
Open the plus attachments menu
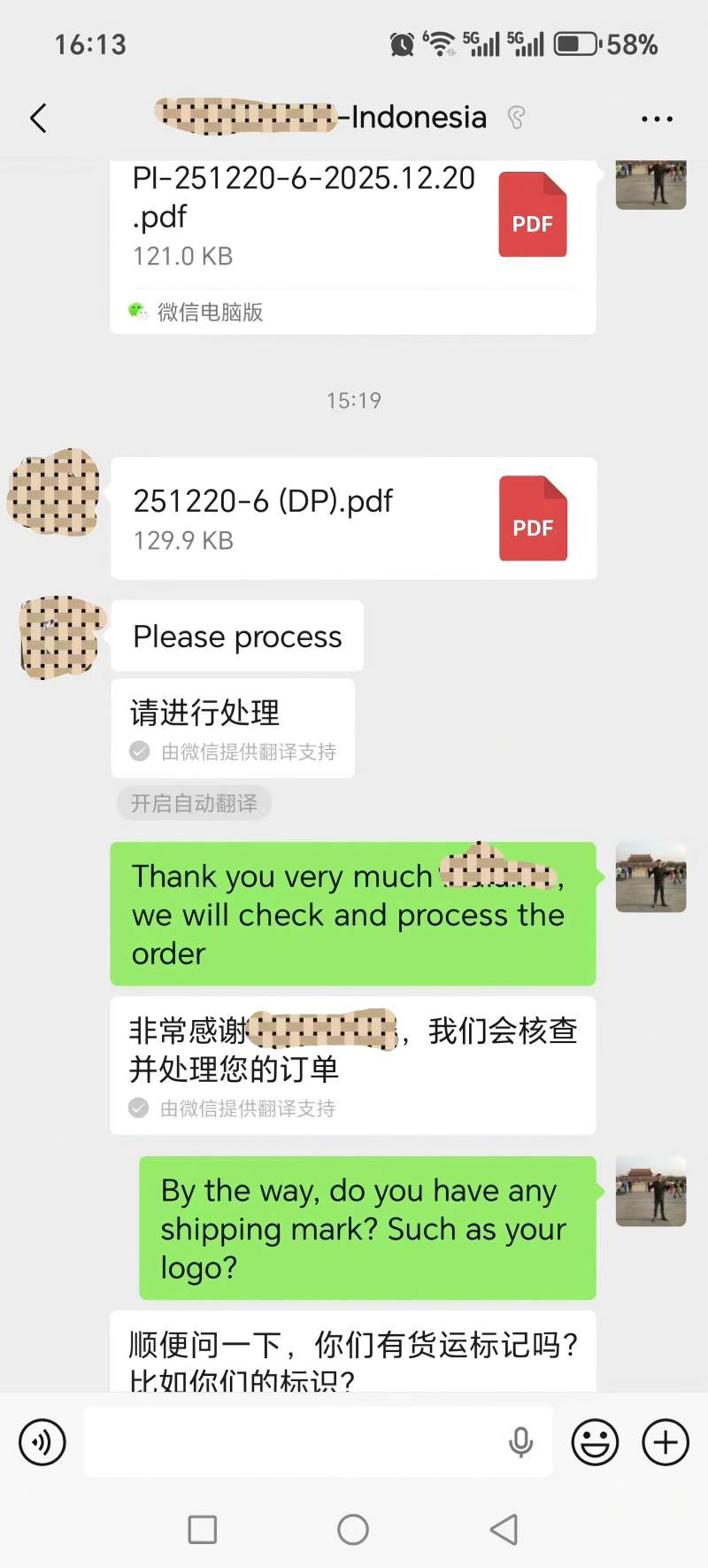click(x=666, y=1442)
